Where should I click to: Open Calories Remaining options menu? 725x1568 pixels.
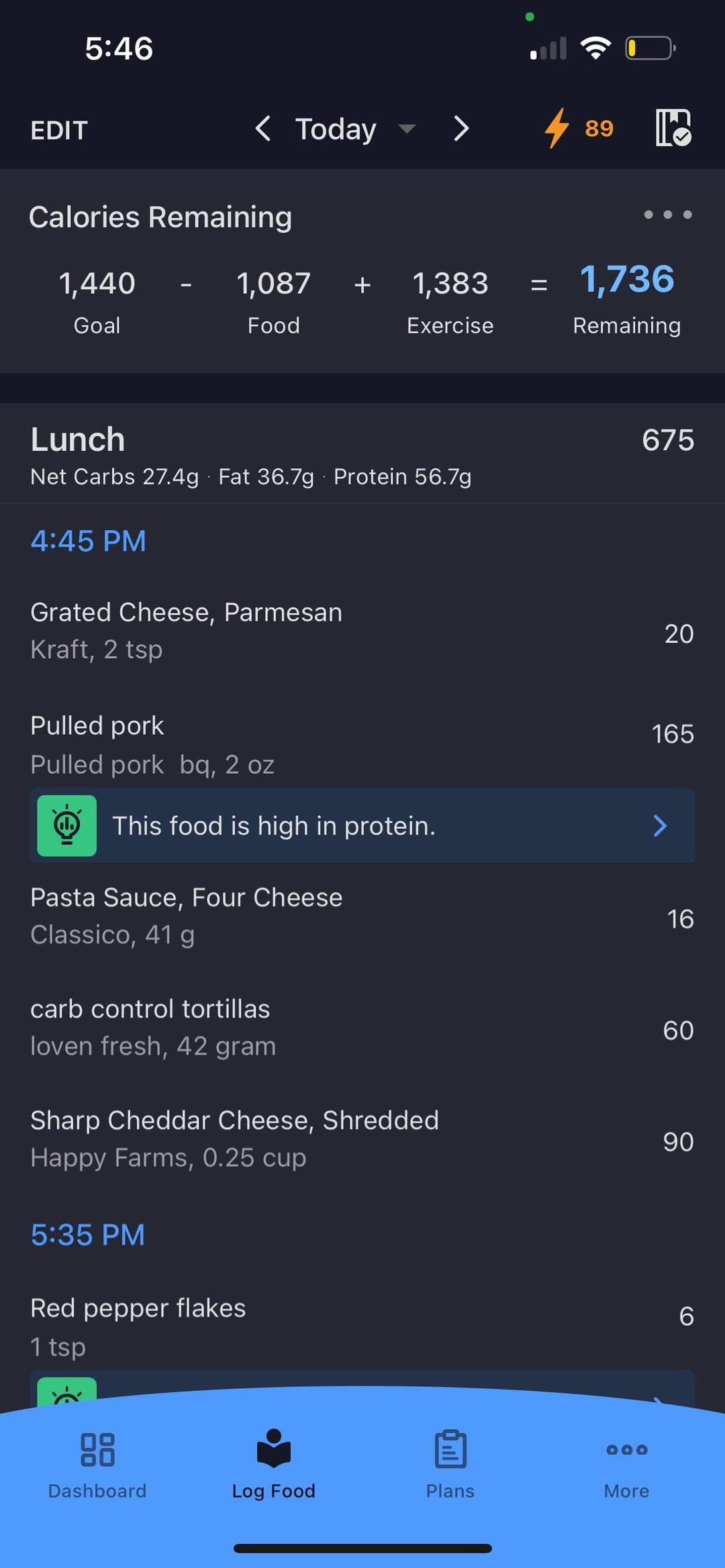[x=667, y=215]
